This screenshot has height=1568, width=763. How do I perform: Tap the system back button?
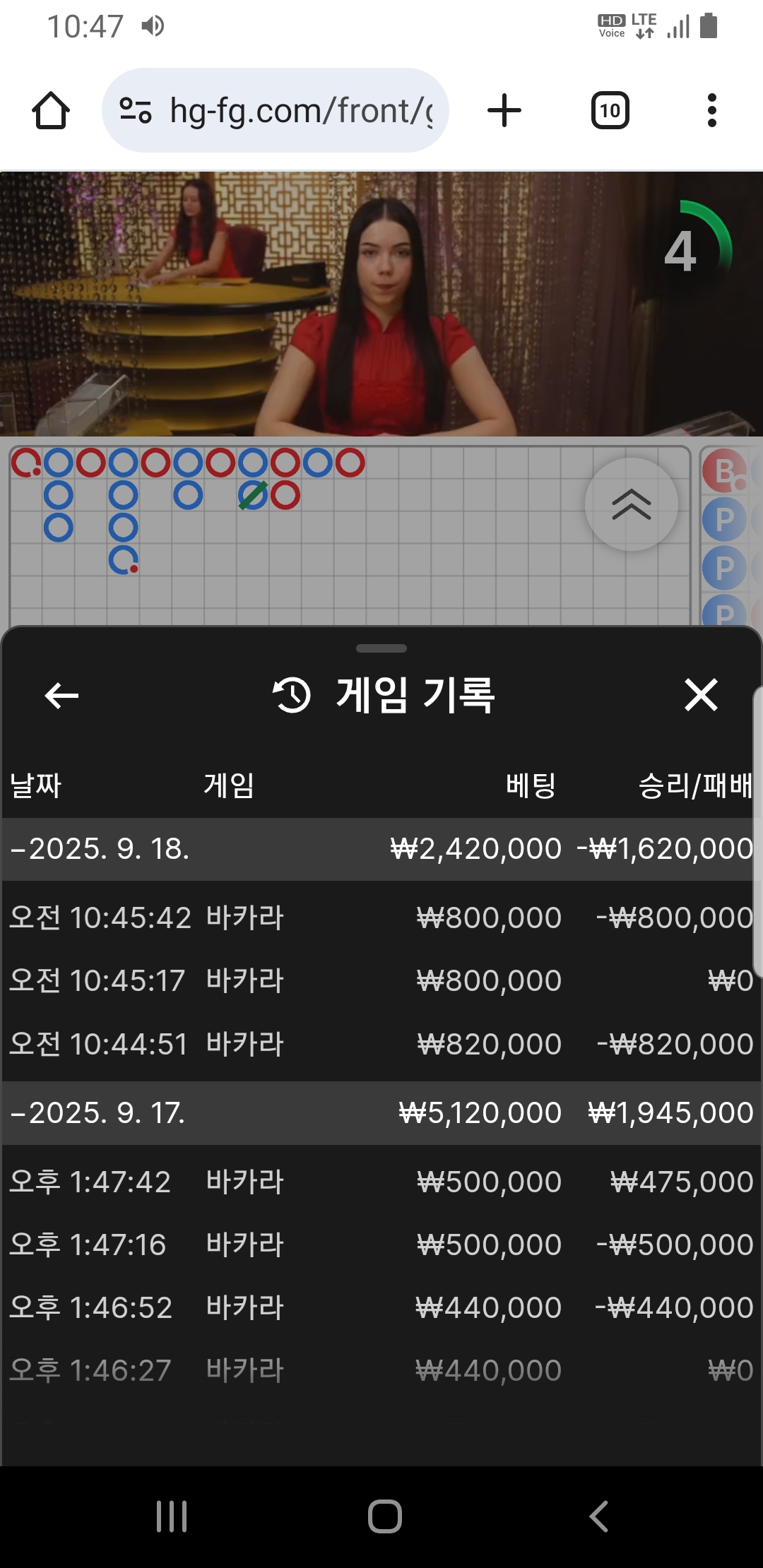pyautogui.click(x=599, y=1516)
